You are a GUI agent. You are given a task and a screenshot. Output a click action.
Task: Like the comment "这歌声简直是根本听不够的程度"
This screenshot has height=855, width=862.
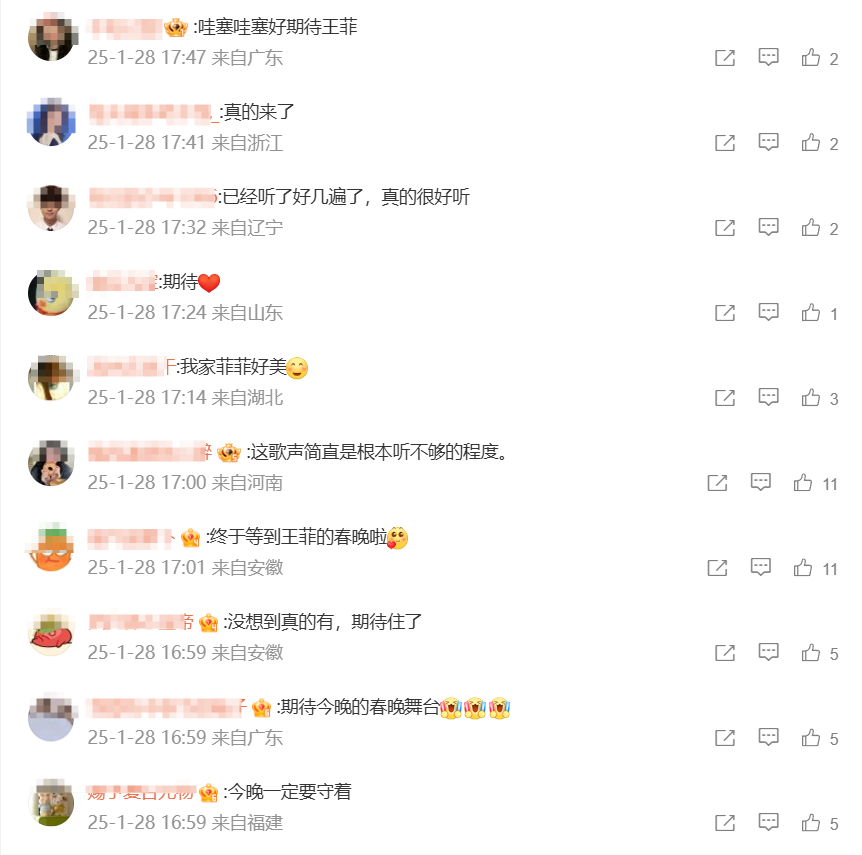point(803,483)
